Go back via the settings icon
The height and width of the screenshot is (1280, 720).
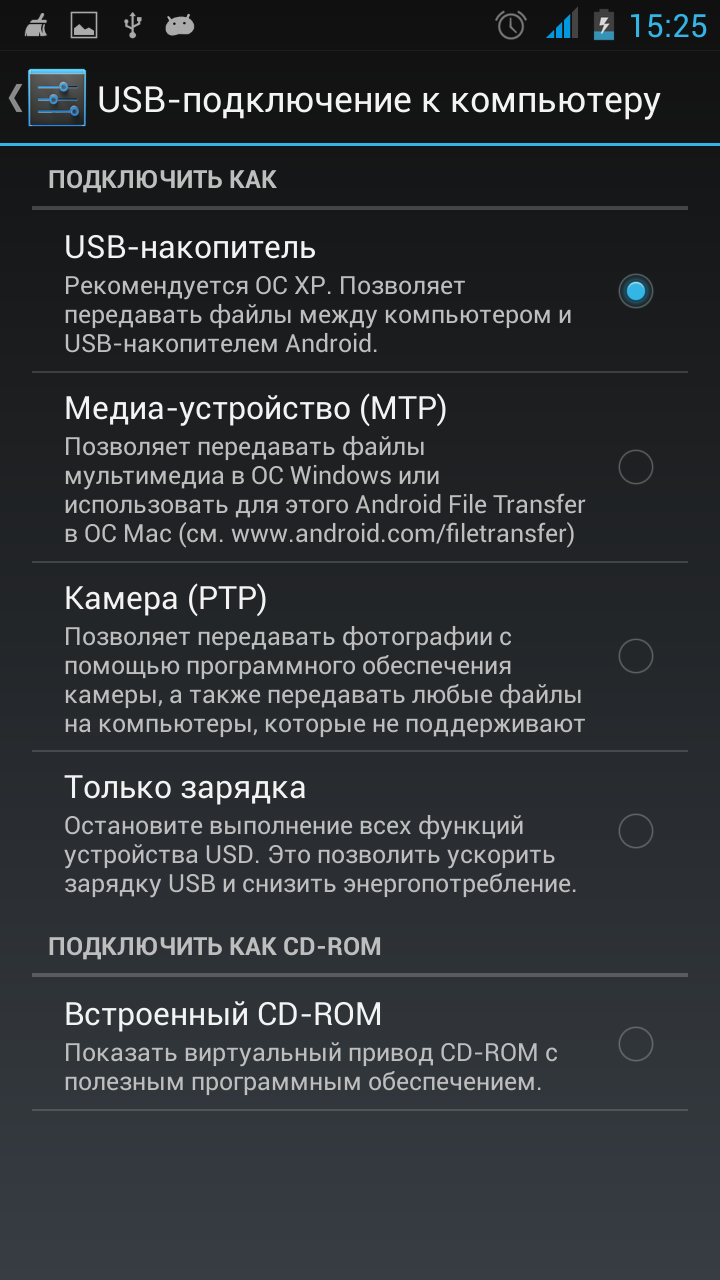click(55, 98)
